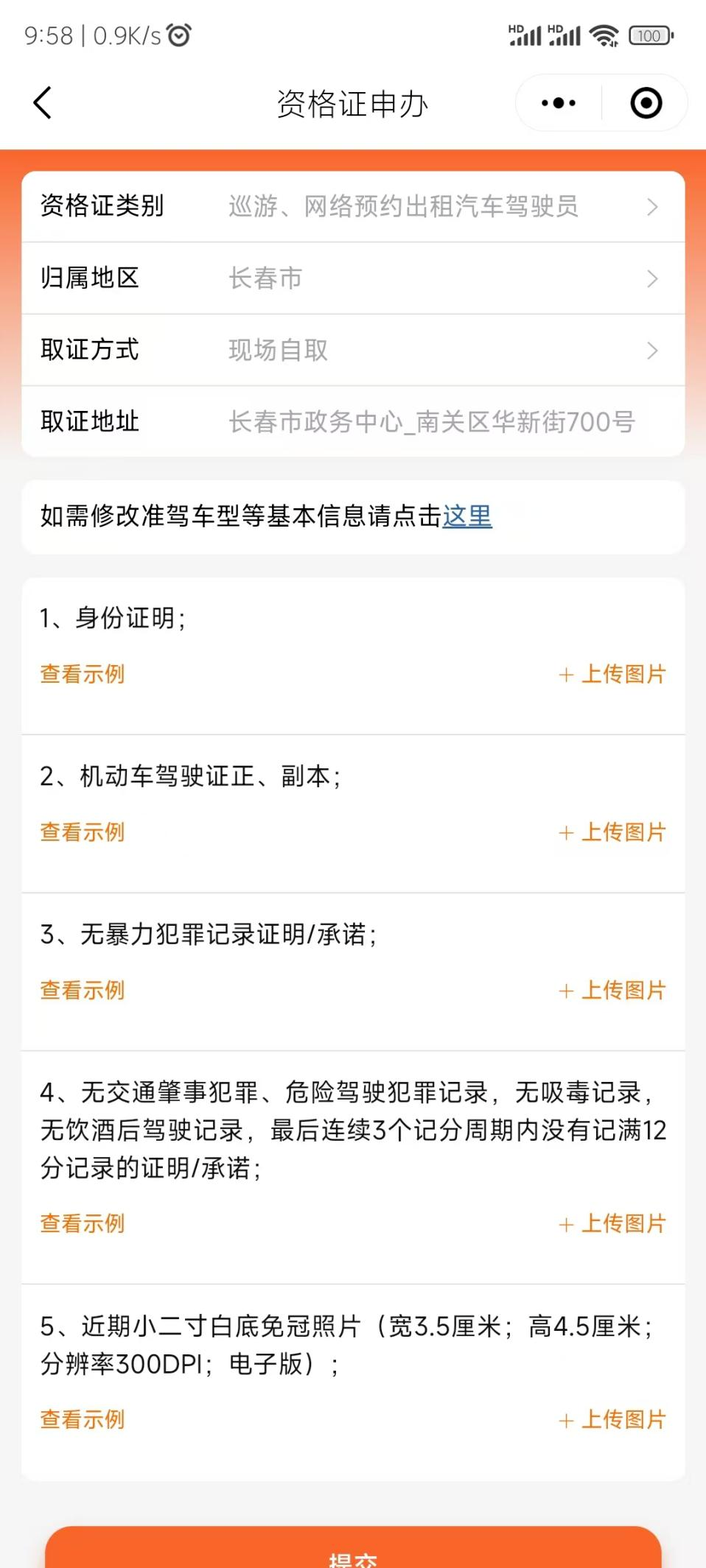The height and width of the screenshot is (1568, 706).
Task: Open the 归属地区 region selector
Action: [651, 278]
